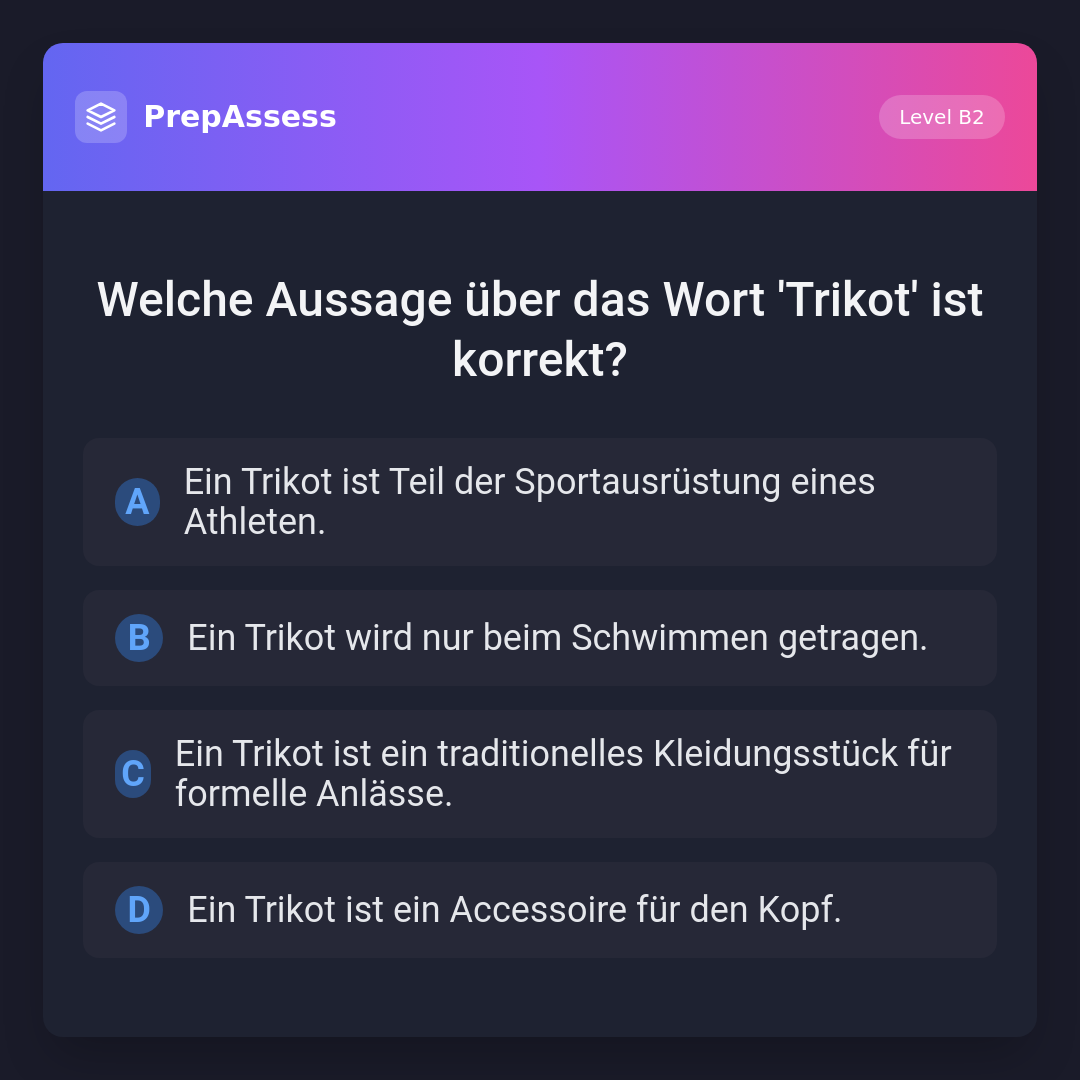Choose answer B about Schwimmen
1080x1080 pixels.
tap(540, 638)
